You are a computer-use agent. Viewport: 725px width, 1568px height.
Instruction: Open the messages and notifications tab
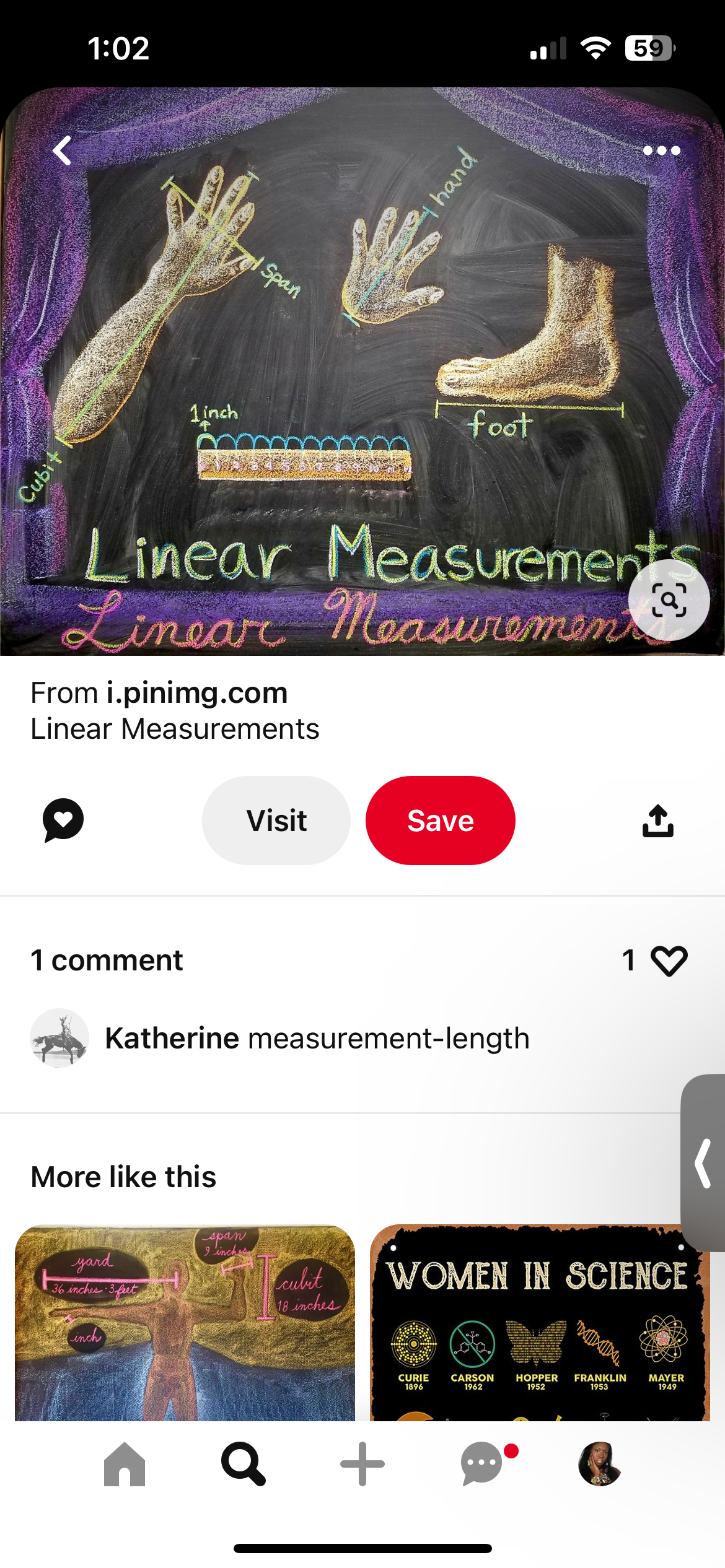click(x=482, y=1464)
